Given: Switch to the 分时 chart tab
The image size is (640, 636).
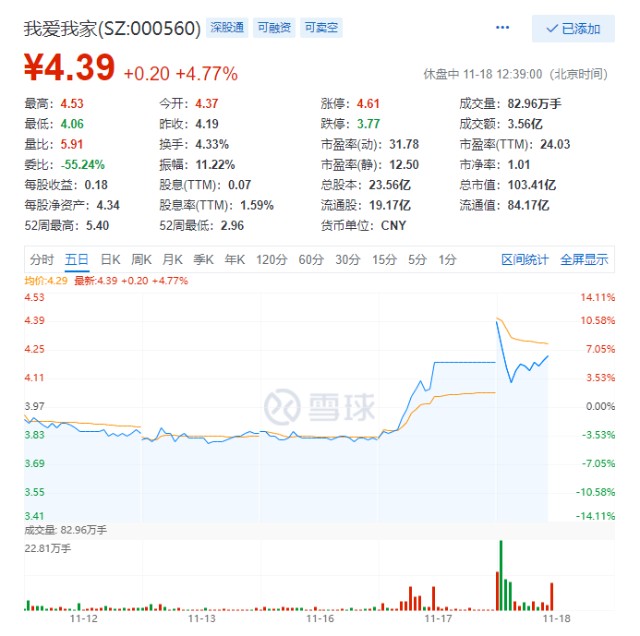Looking at the screenshot, I should pos(41,260).
